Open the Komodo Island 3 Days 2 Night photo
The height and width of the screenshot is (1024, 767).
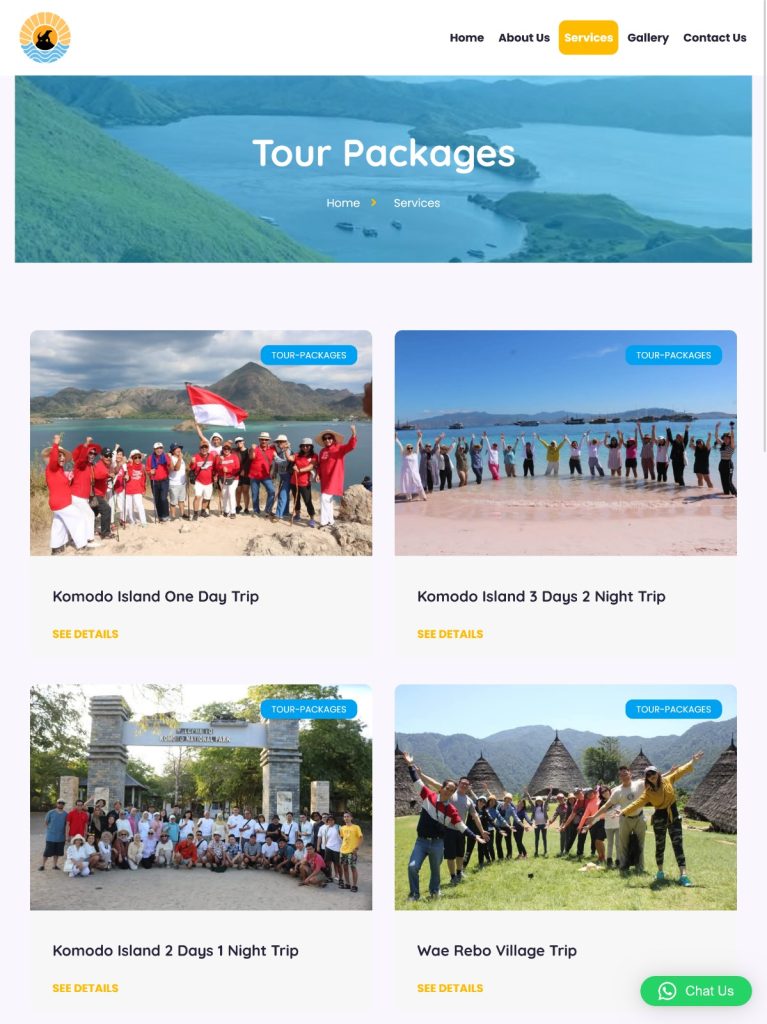pyautogui.click(x=565, y=460)
